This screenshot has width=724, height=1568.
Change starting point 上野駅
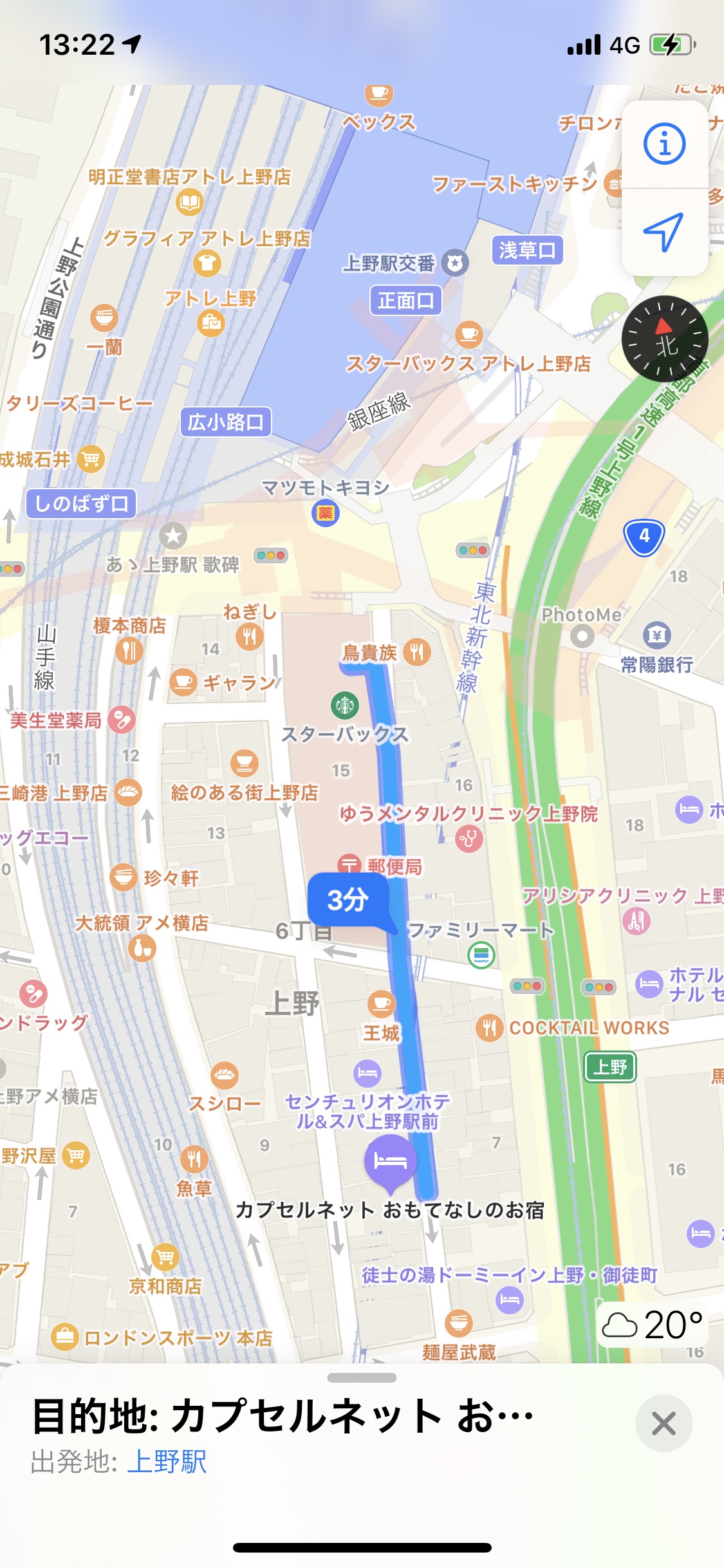pyautogui.click(x=167, y=1461)
